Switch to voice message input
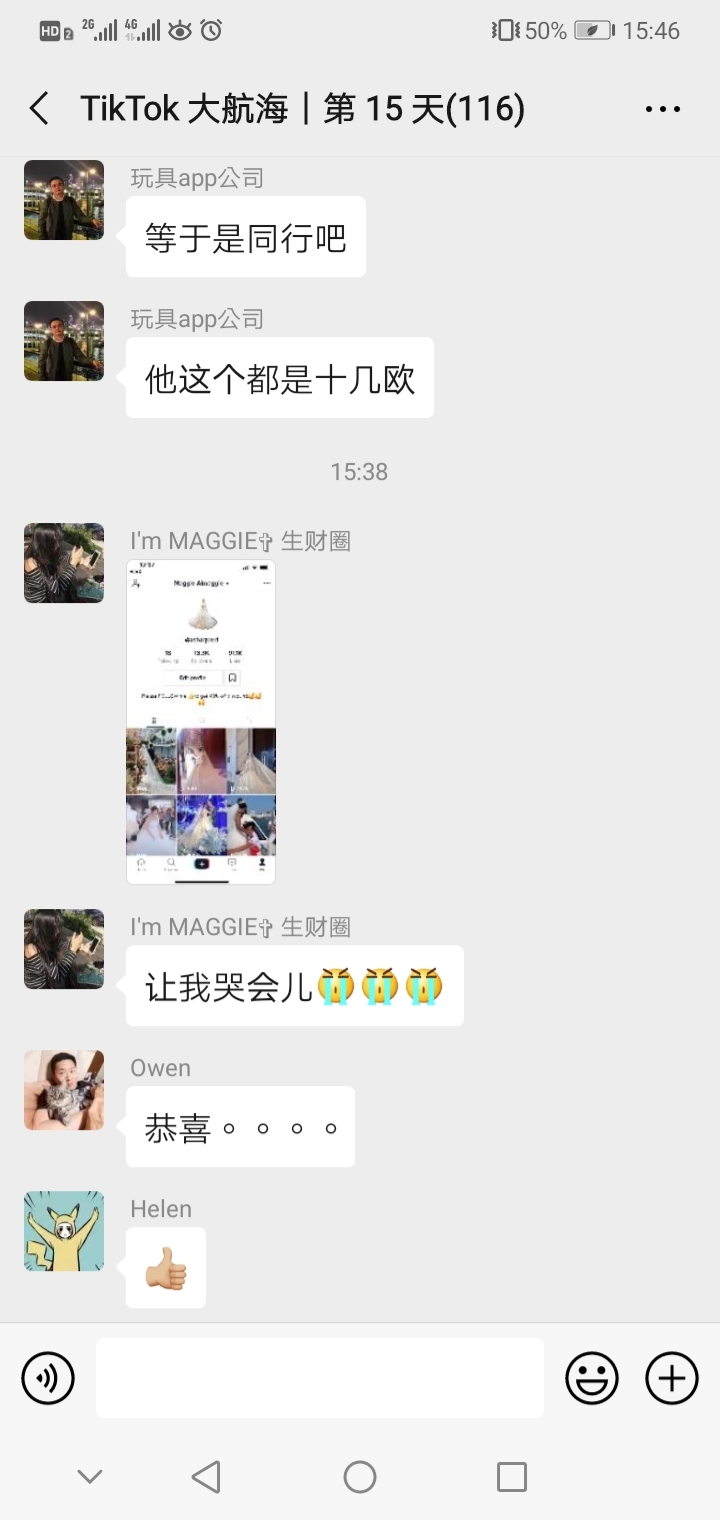Viewport: 720px width, 1520px height. (x=48, y=1378)
